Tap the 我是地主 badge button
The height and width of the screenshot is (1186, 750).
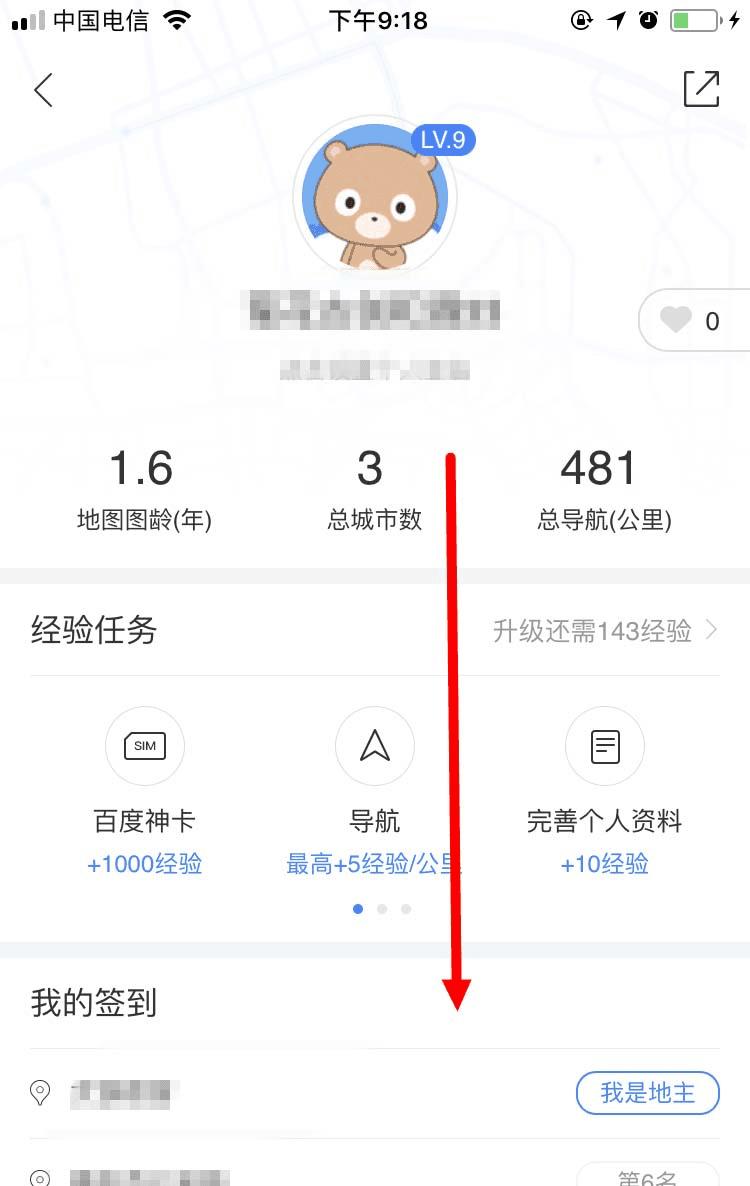click(647, 1093)
